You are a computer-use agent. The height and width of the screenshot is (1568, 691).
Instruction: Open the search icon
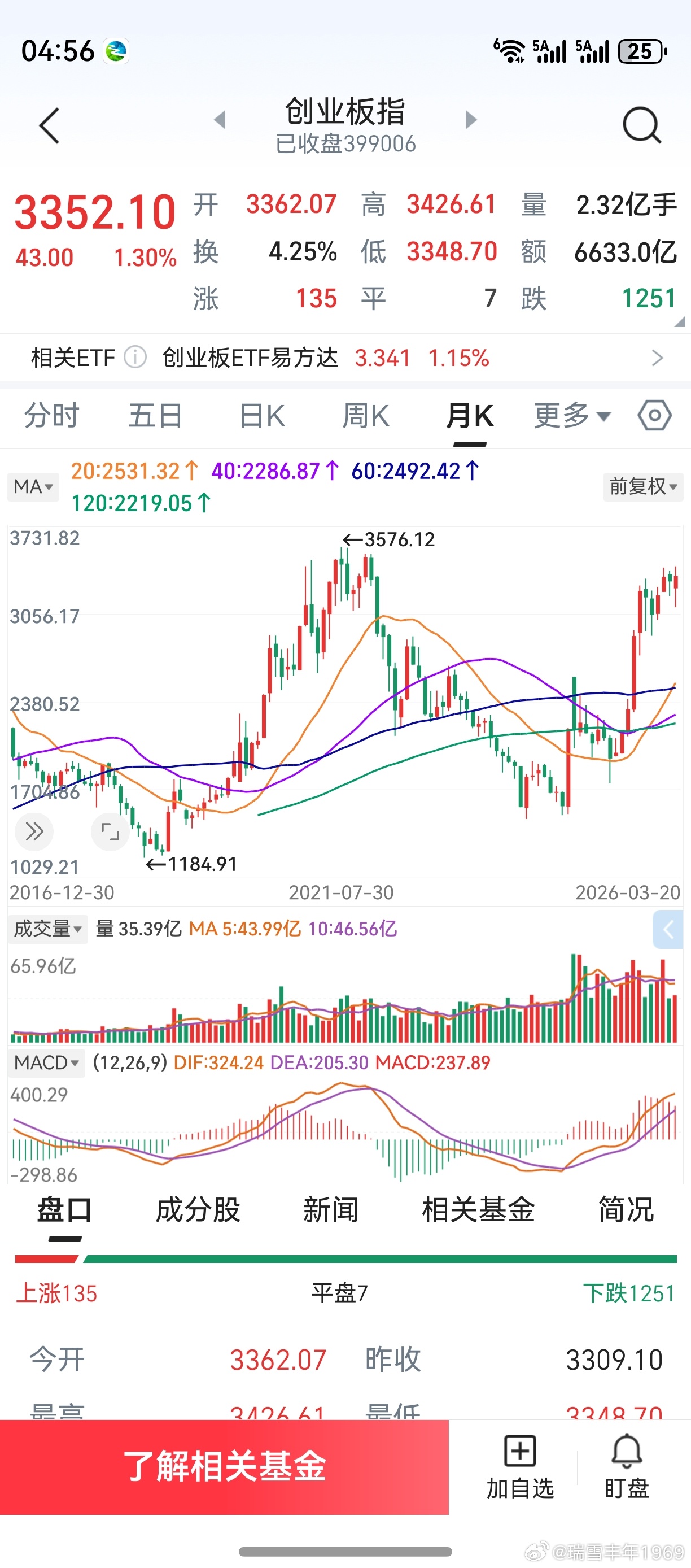tap(641, 125)
